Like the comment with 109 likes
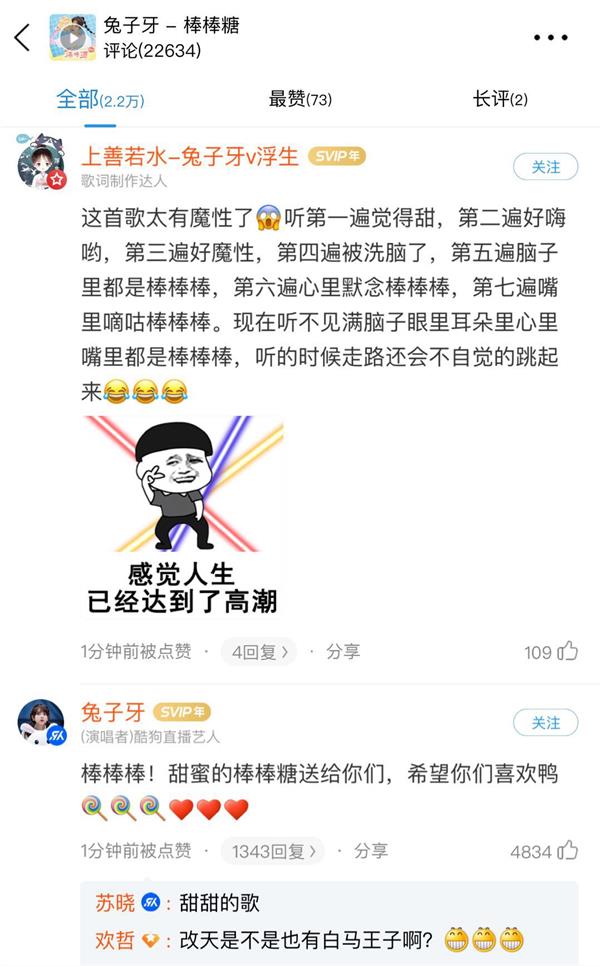This screenshot has height=966, width=600. tap(567, 652)
